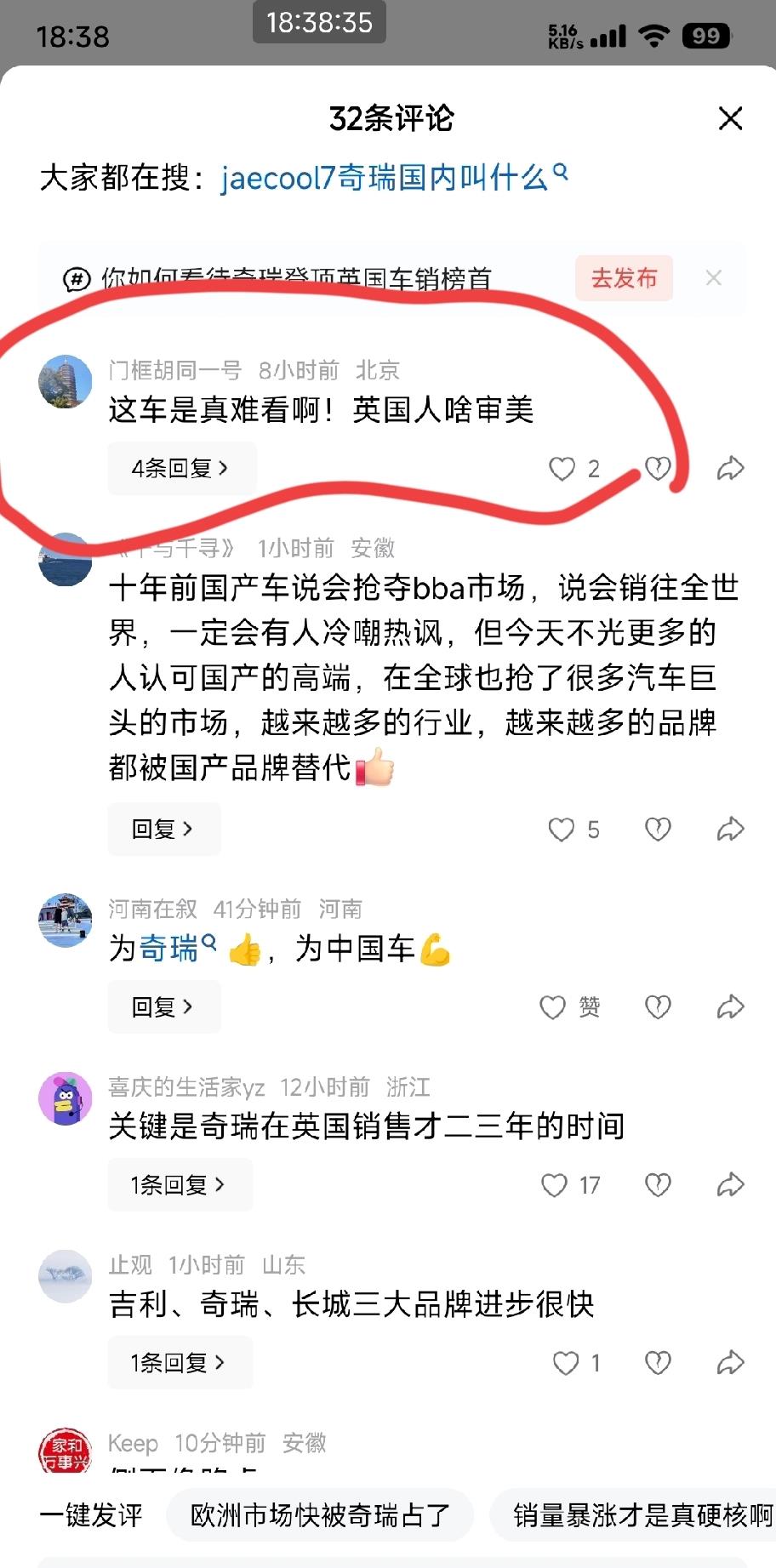Dismiss the topic prompt banner
The height and width of the screenshot is (1568, 776).
(x=714, y=278)
